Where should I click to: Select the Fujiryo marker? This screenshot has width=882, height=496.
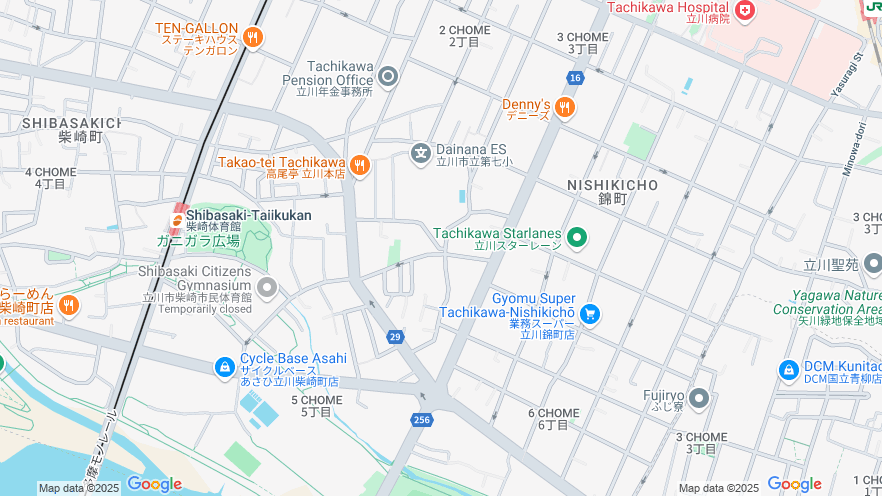[698, 398]
